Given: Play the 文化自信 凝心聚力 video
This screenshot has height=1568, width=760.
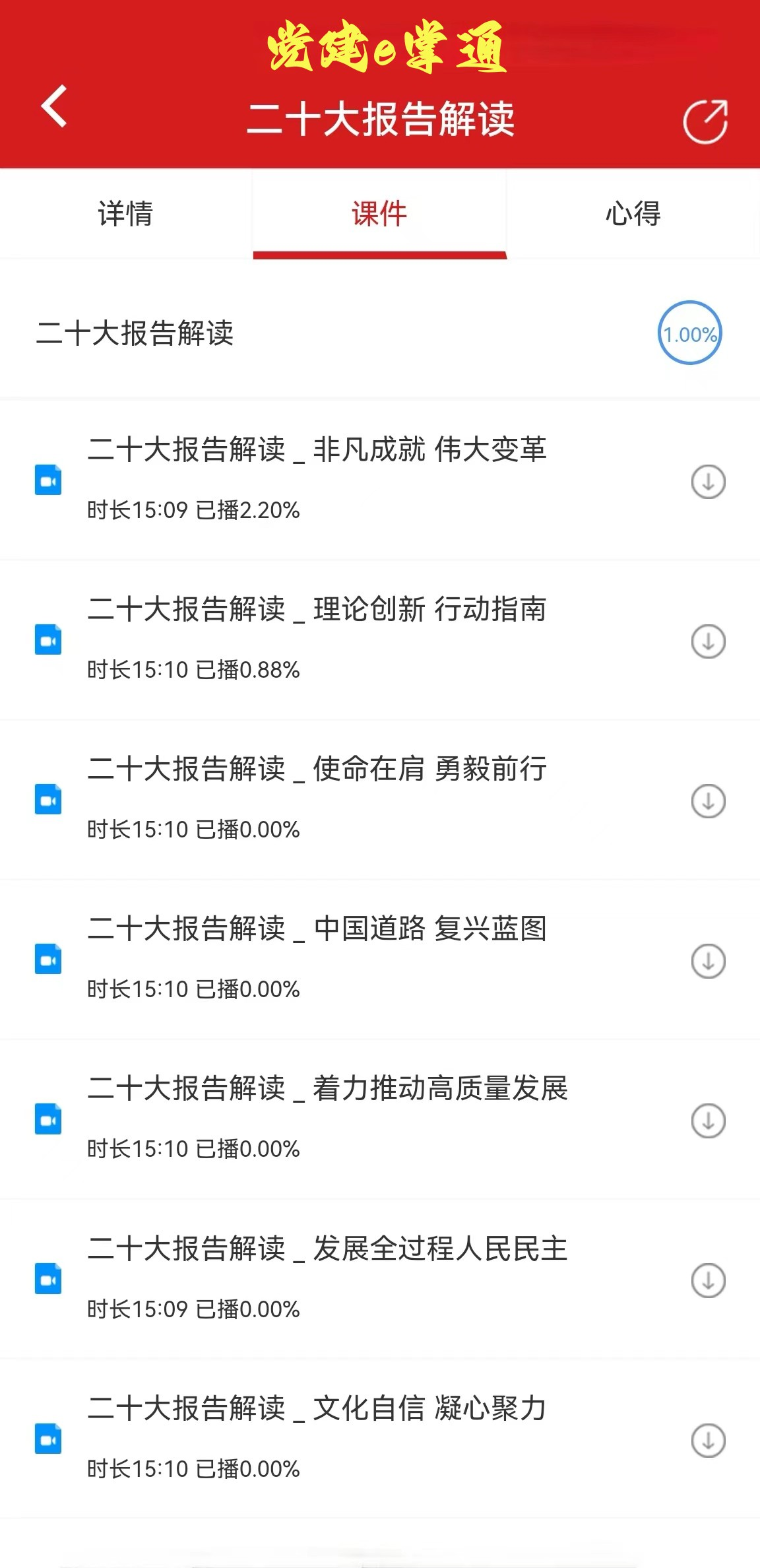Looking at the screenshot, I should click(380, 1439).
